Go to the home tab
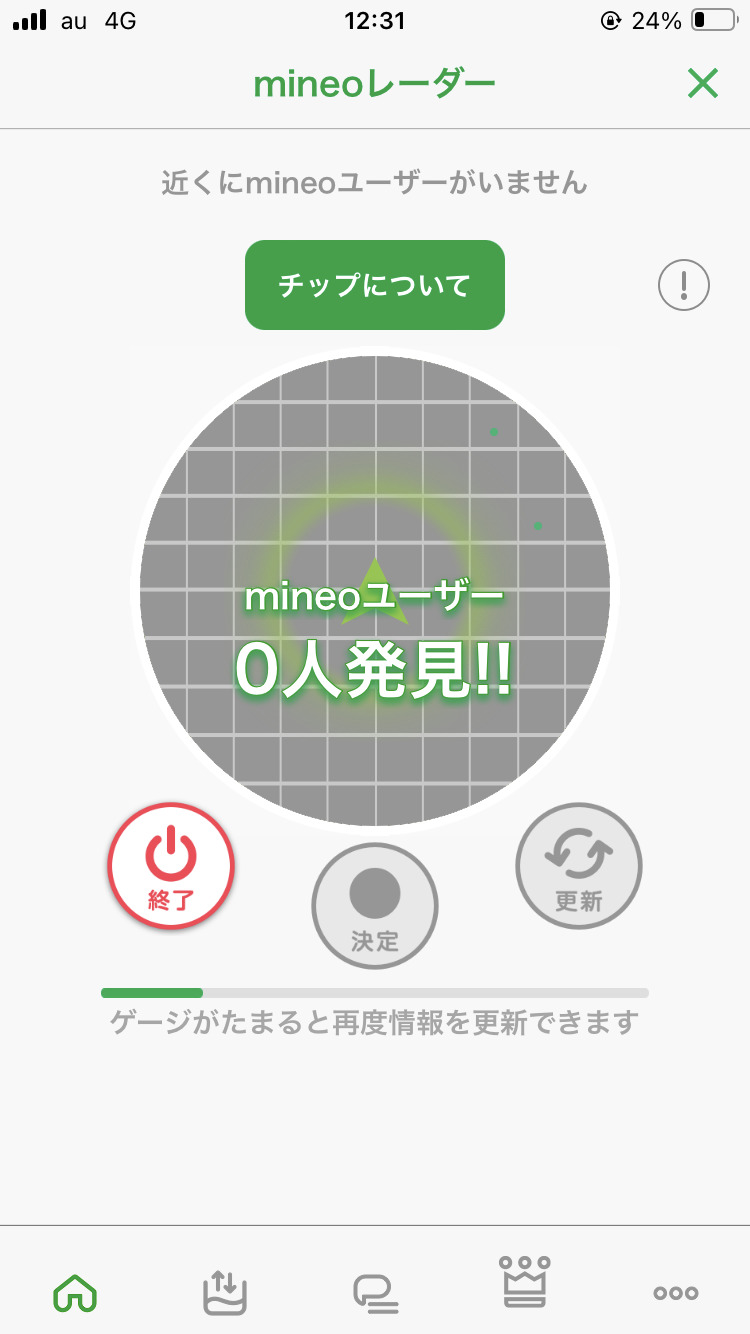 point(75,1292)
